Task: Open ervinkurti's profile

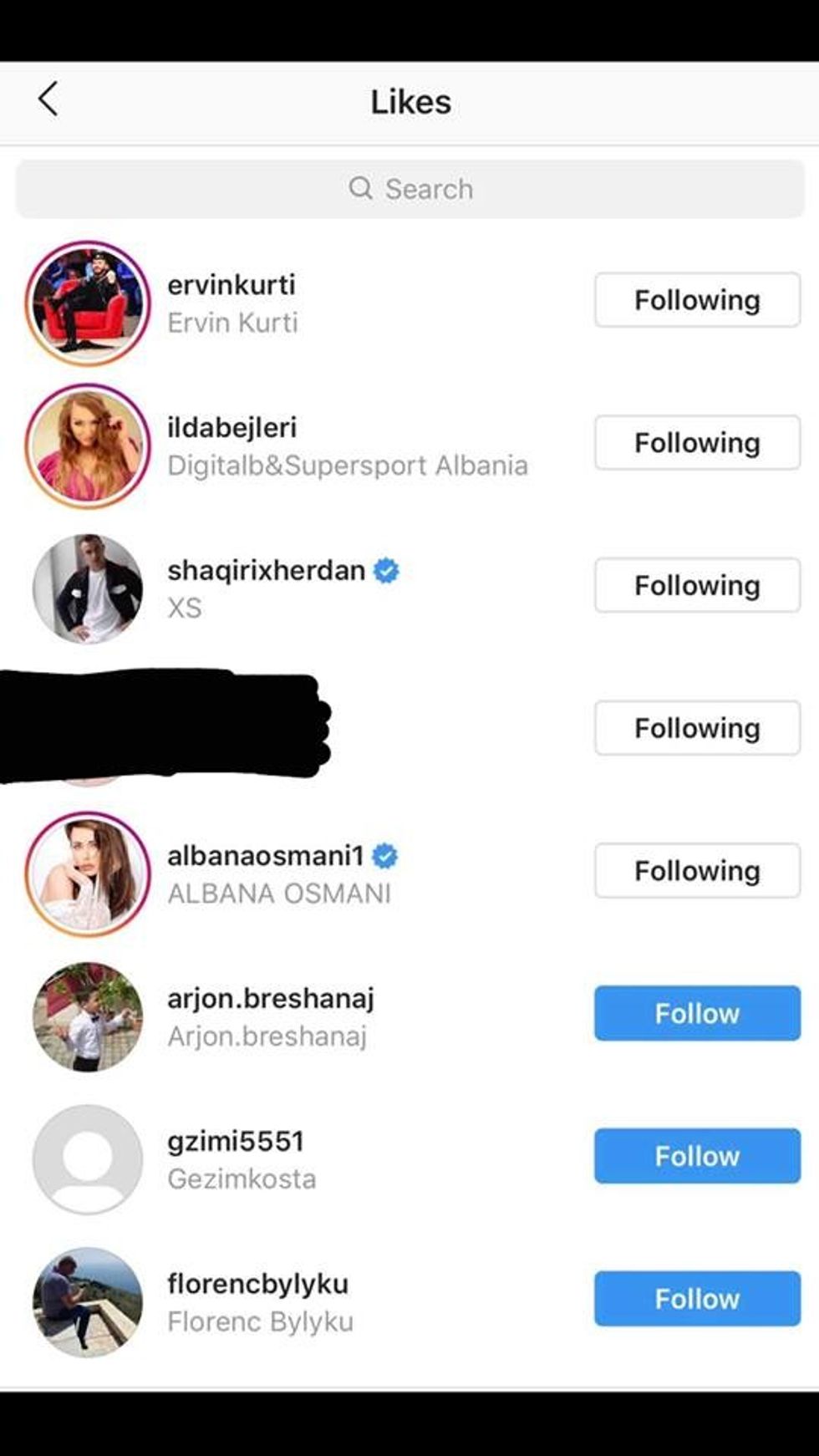Action: (231, 285)
